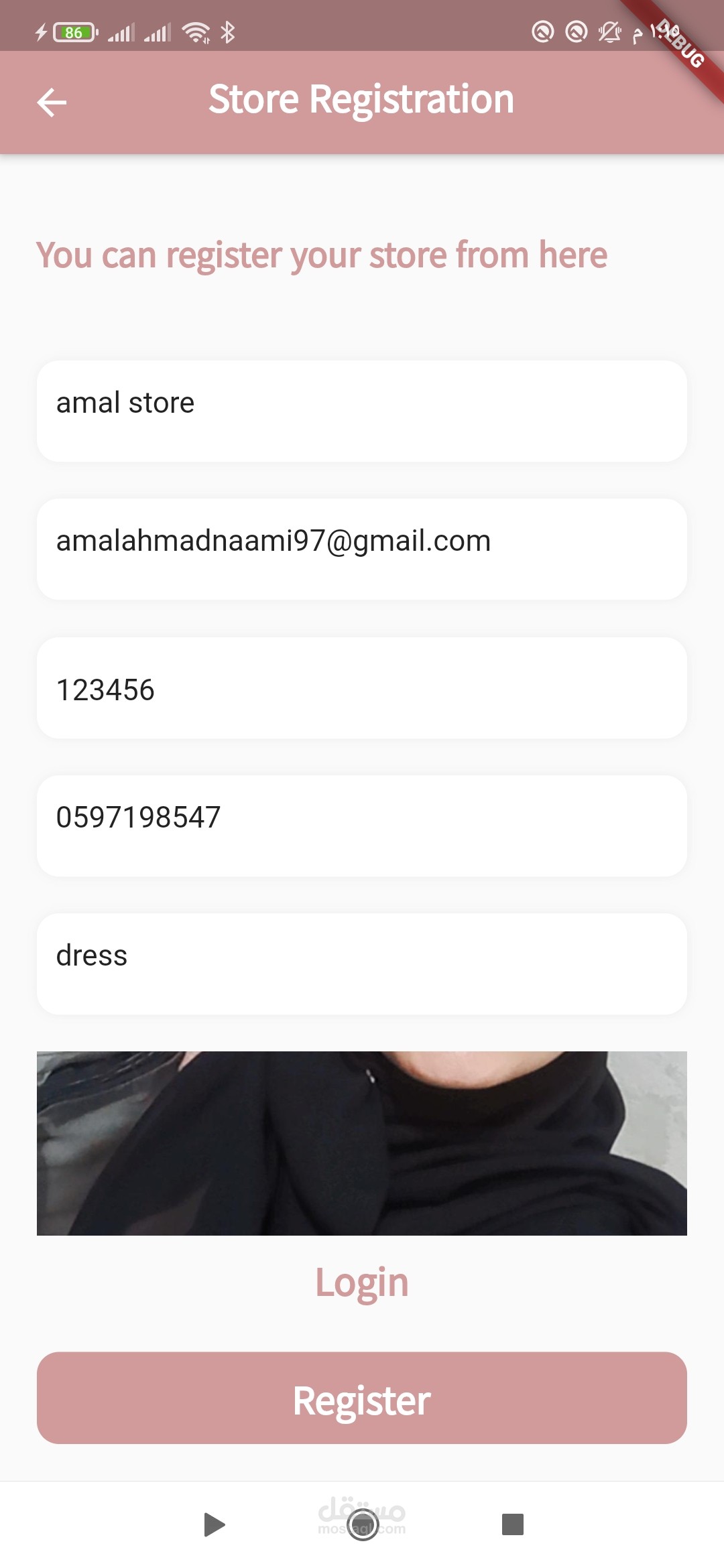Viewport: 724px width, 1568px height.
Task: Tap the email field with the Gmail address
Action: pyautogui.click(x=362, y=549)
